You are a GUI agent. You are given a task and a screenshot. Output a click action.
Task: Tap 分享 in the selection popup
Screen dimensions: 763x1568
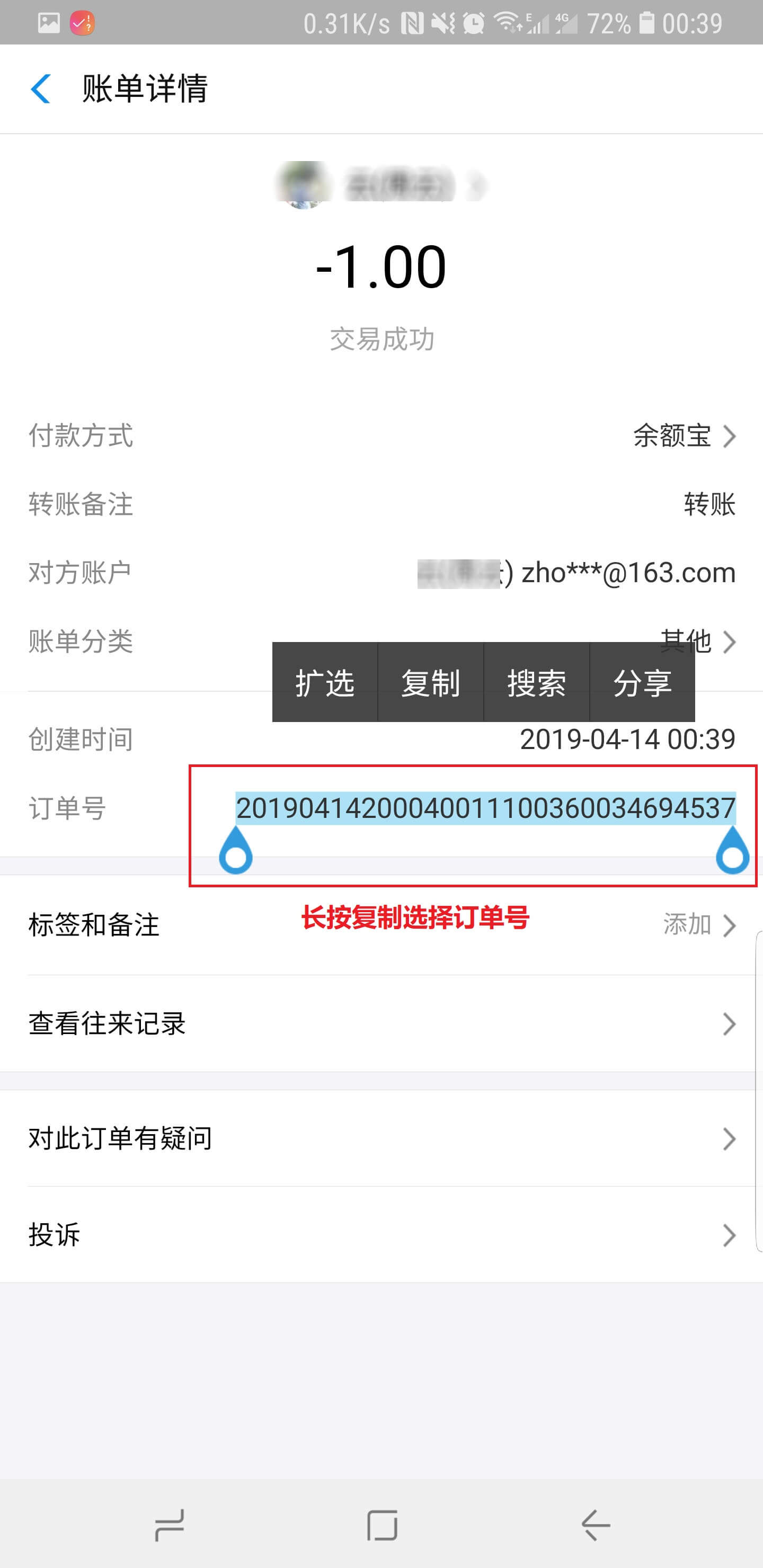tap(642, 682)
